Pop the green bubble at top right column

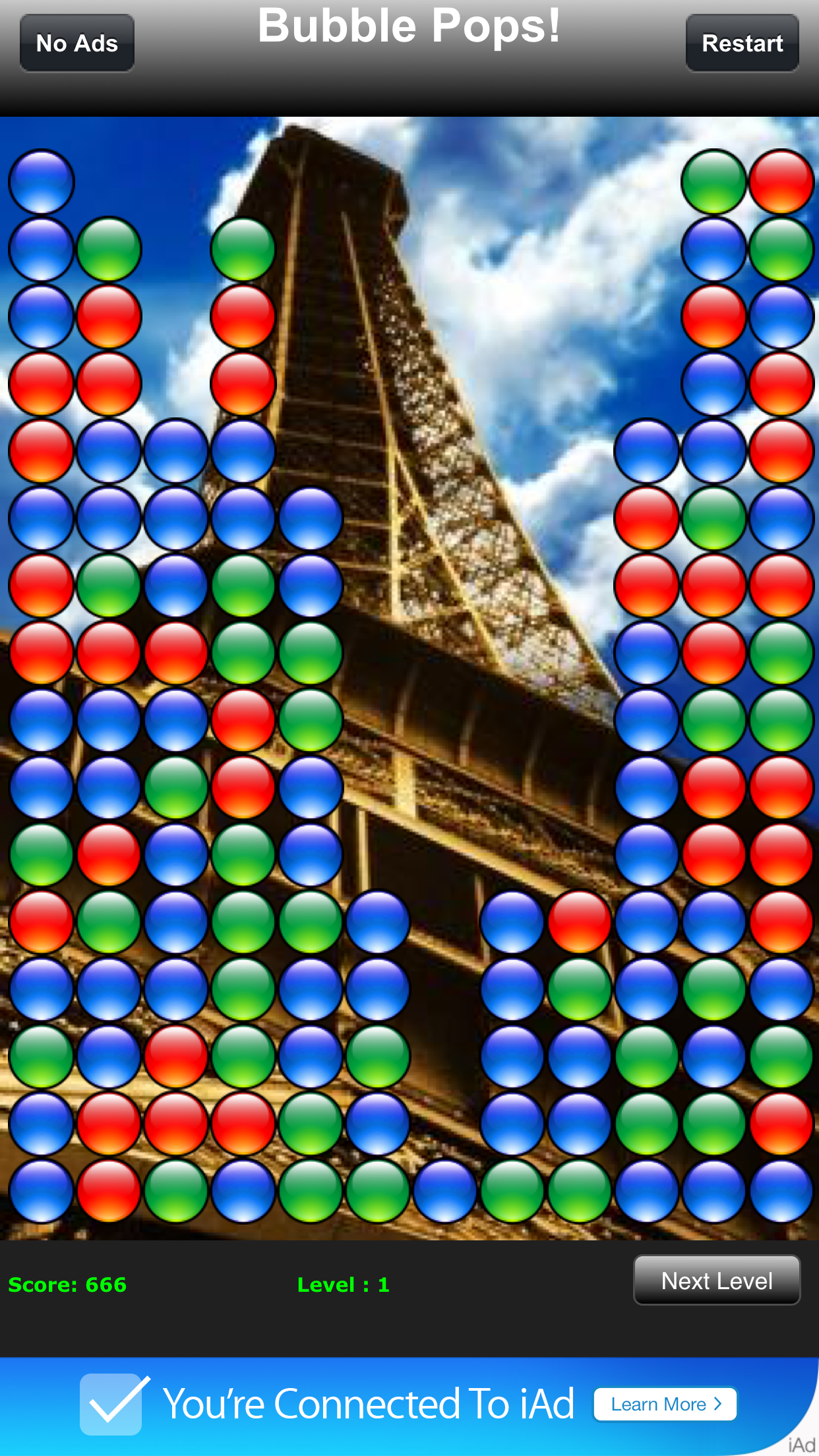tap(713, 182)
